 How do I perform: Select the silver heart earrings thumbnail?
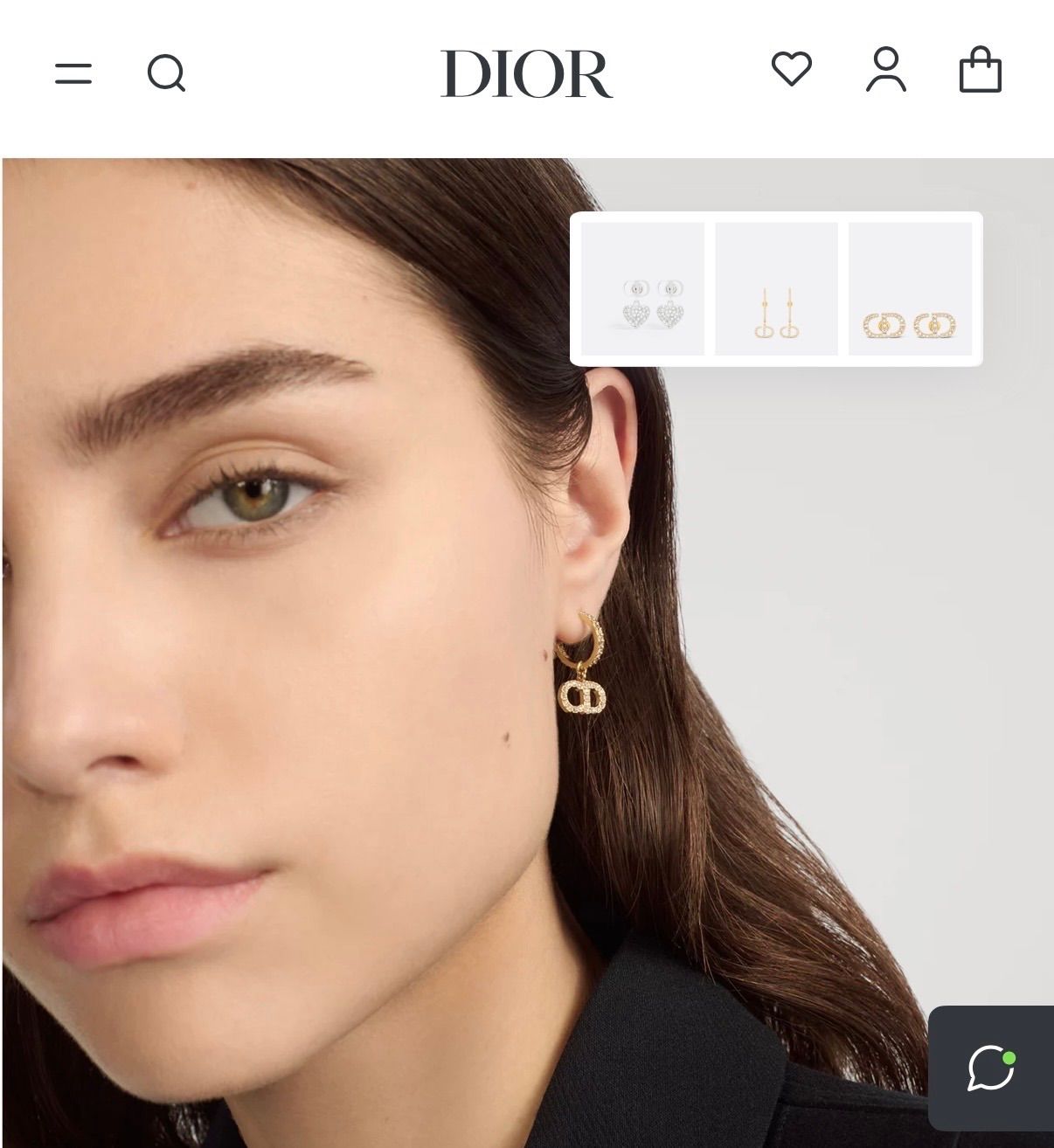tap(643, 289)
